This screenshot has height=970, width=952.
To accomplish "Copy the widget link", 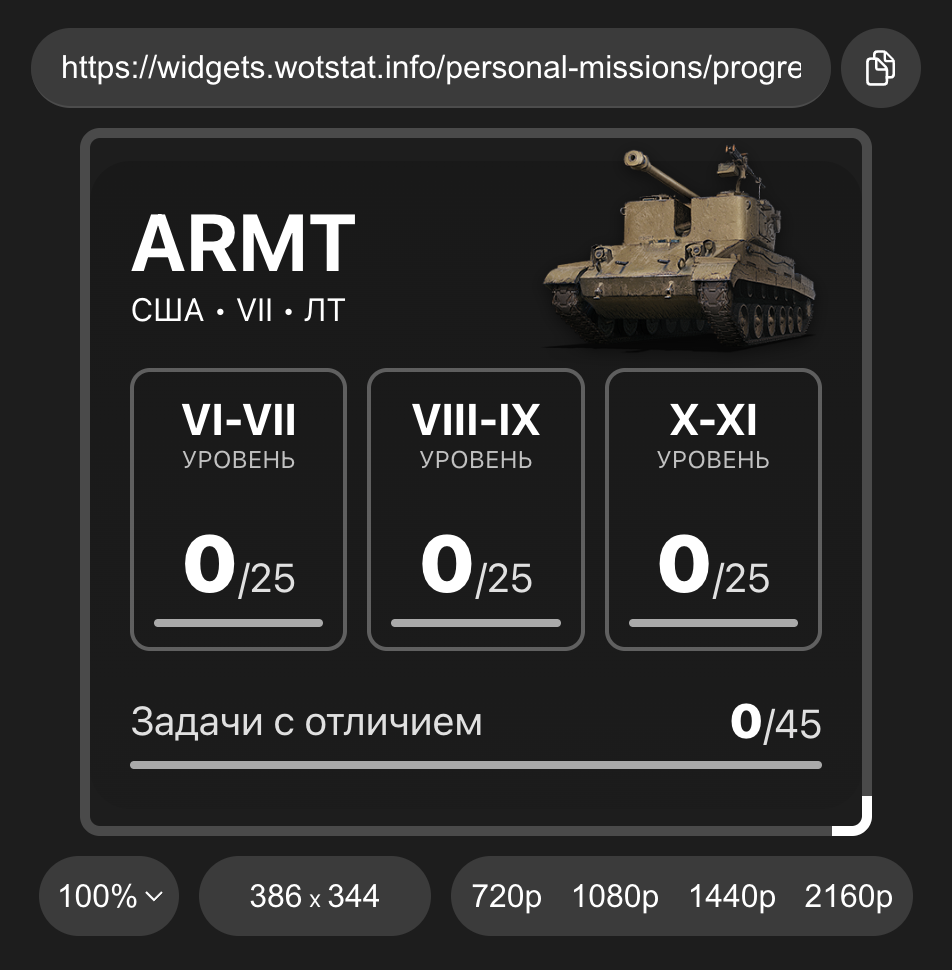I will 880,68.
